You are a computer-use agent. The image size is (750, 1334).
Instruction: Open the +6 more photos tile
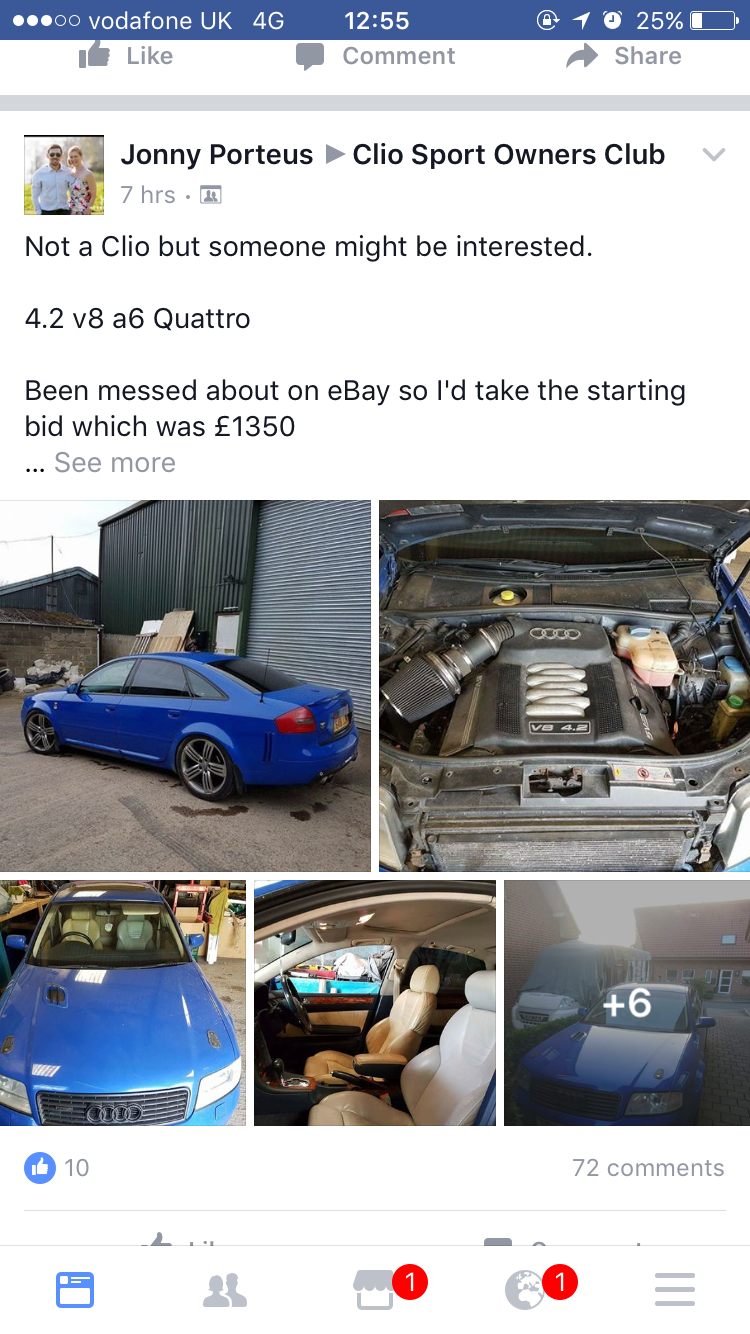627,1003
